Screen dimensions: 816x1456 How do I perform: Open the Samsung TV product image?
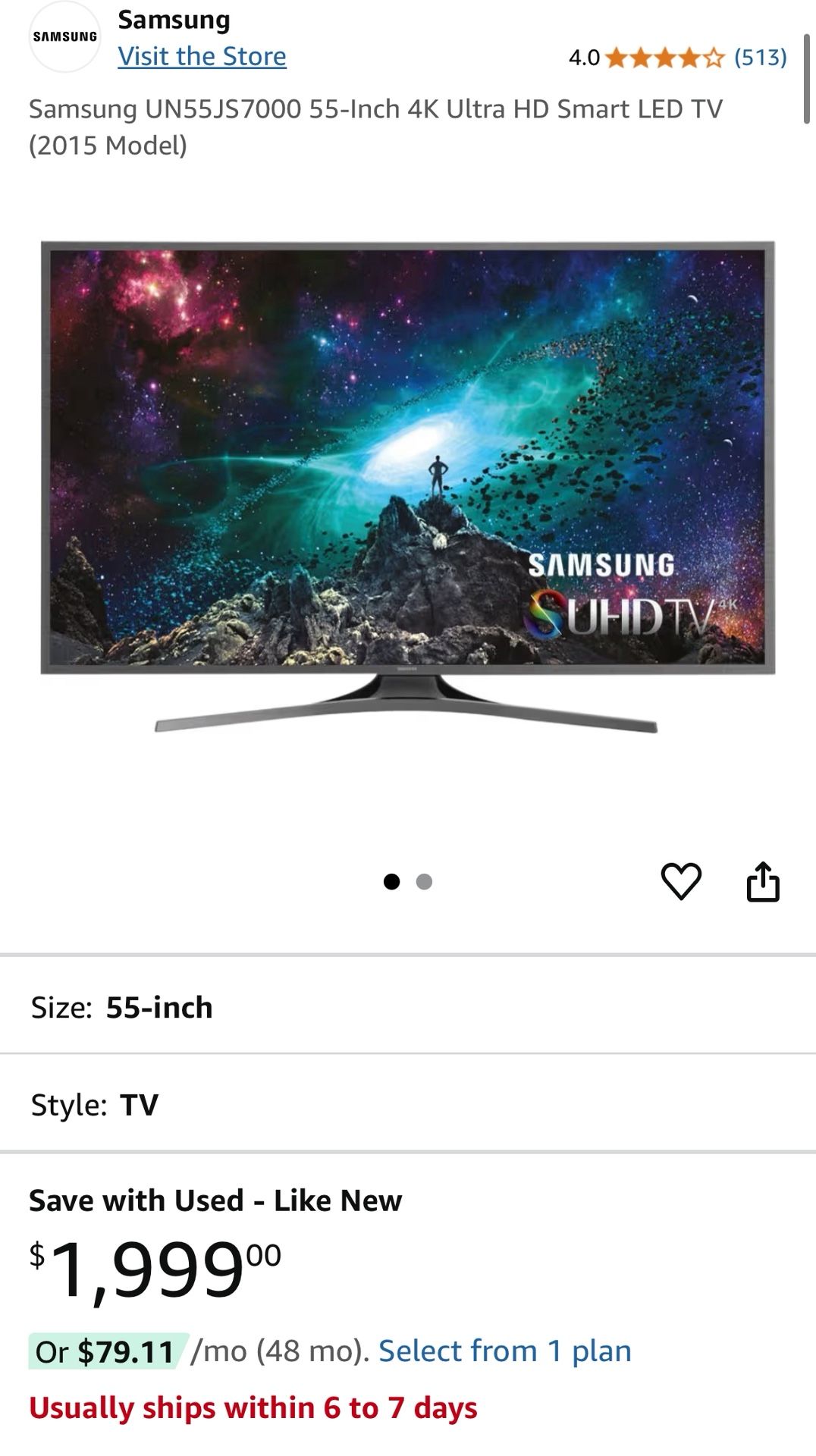[407, 485]
